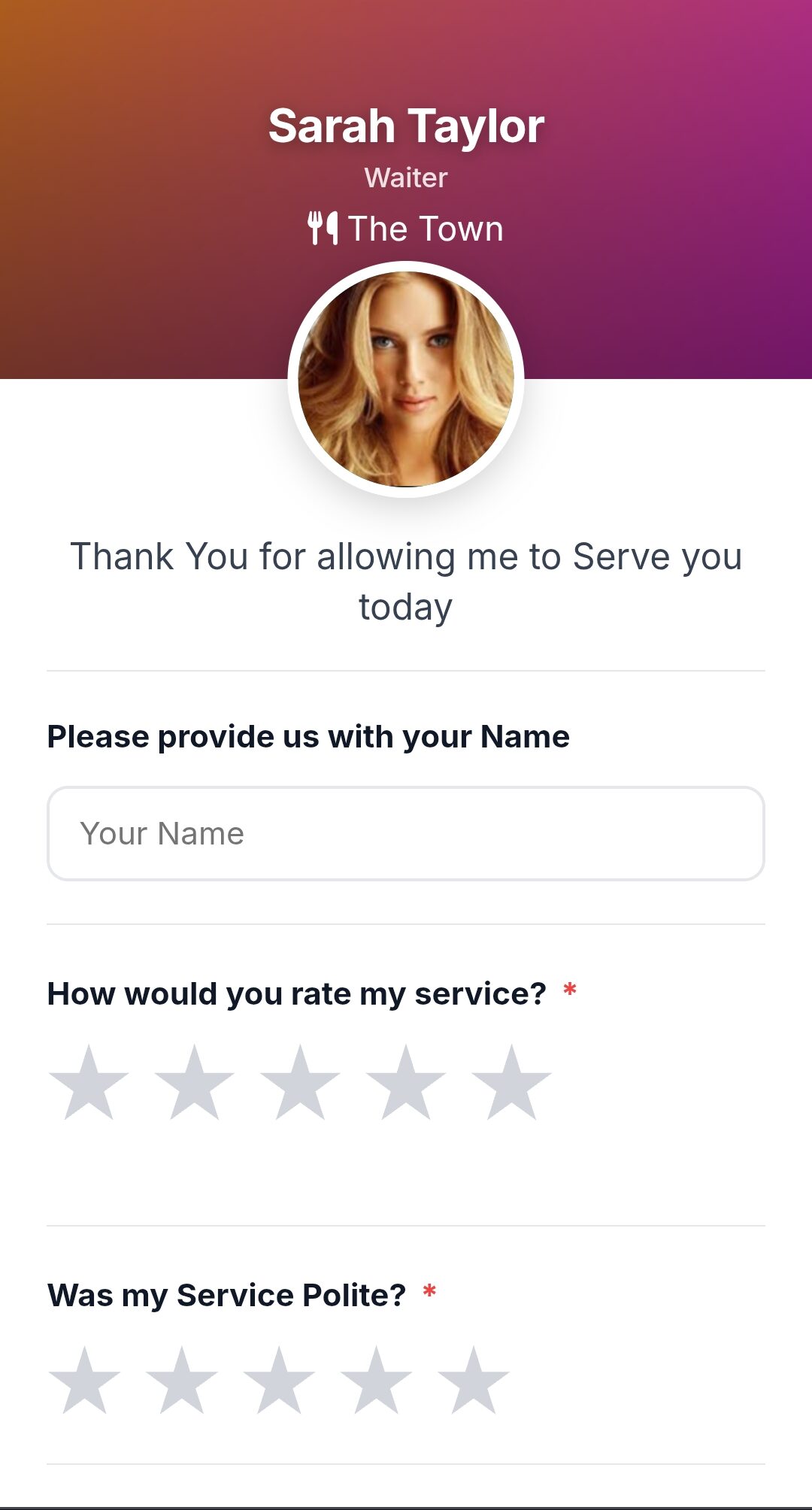Give Service Polite two stars
Image resolution: width=812 pixels, height=1510 pixels.
click(x=181, y=1382)
